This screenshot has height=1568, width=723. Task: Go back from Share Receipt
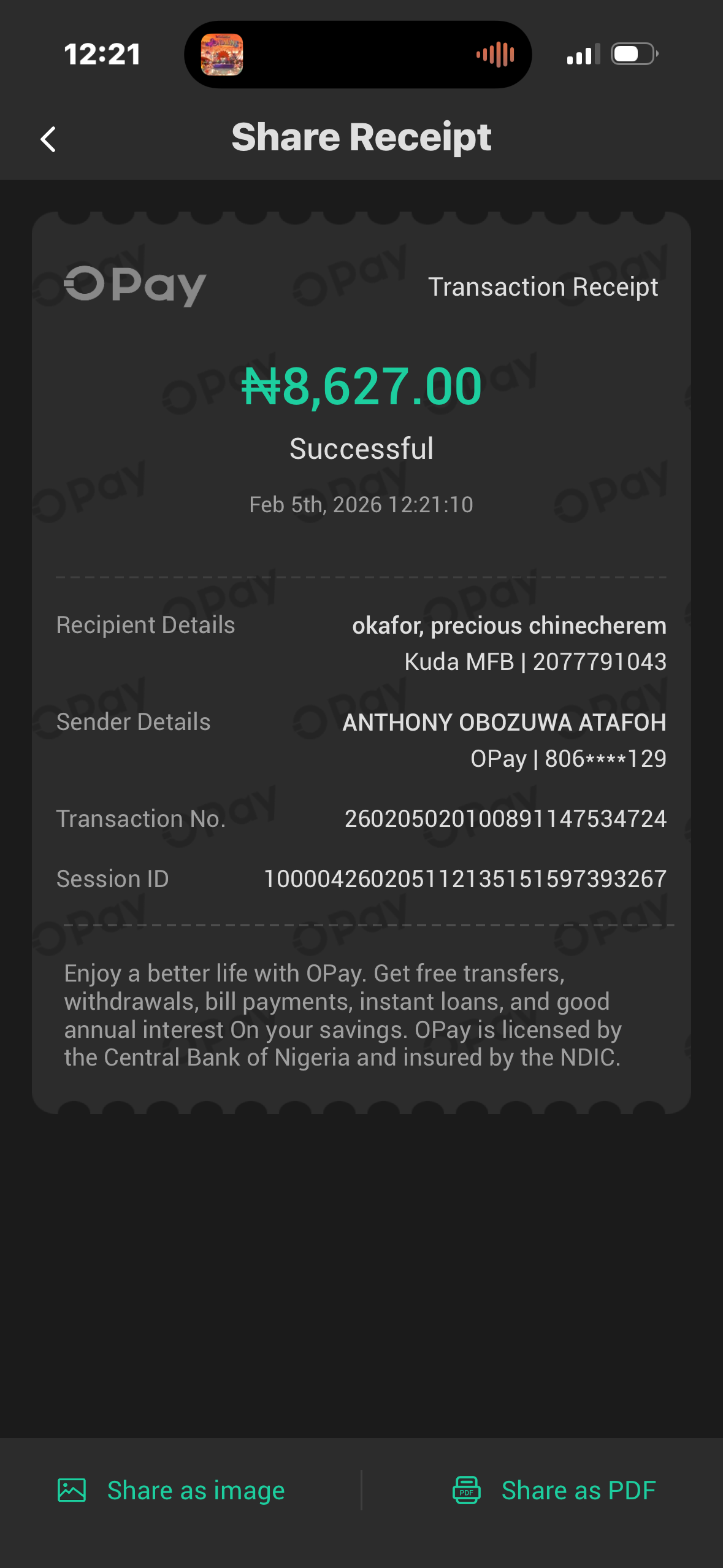(x=48, y=139)
